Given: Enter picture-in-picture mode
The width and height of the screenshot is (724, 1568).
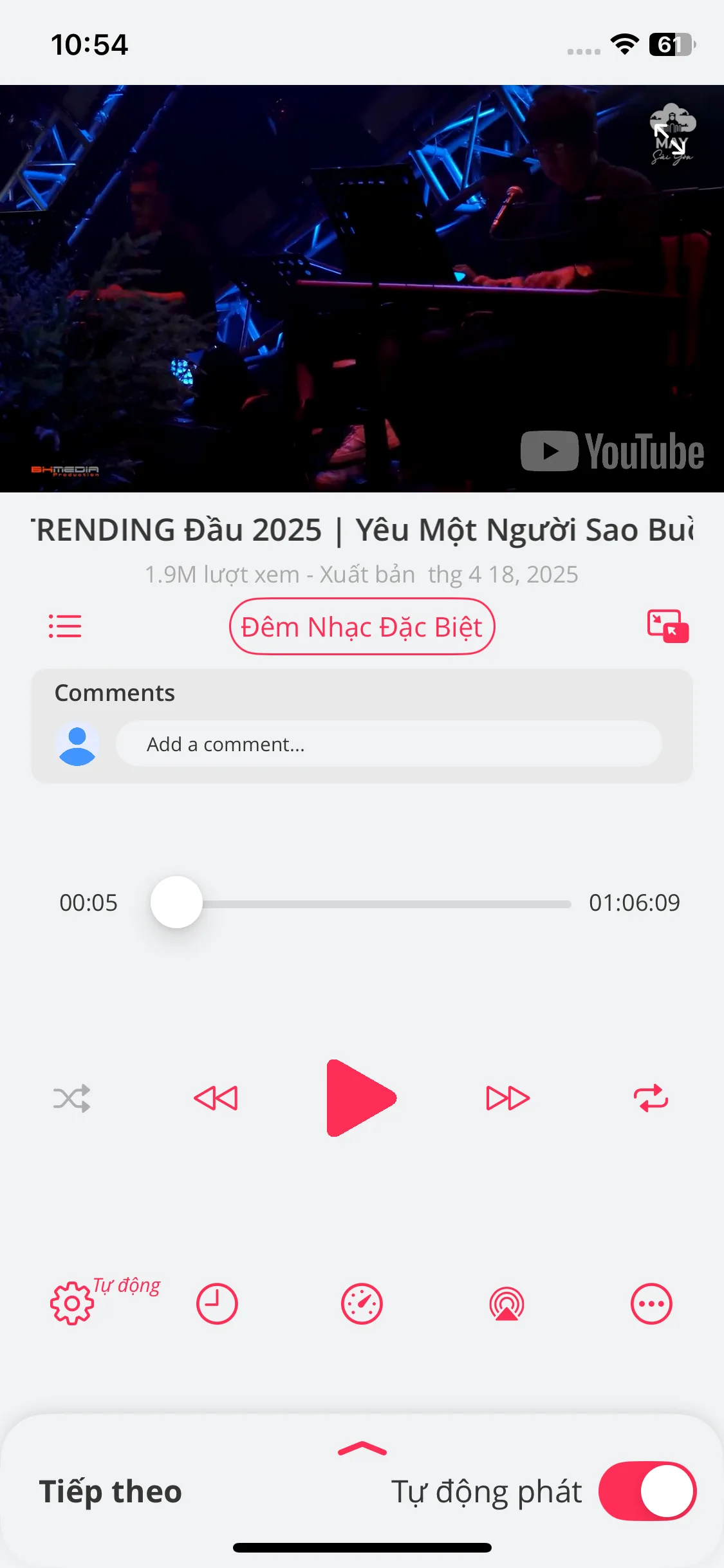Looking at the screenshot, I should [668, 625].
